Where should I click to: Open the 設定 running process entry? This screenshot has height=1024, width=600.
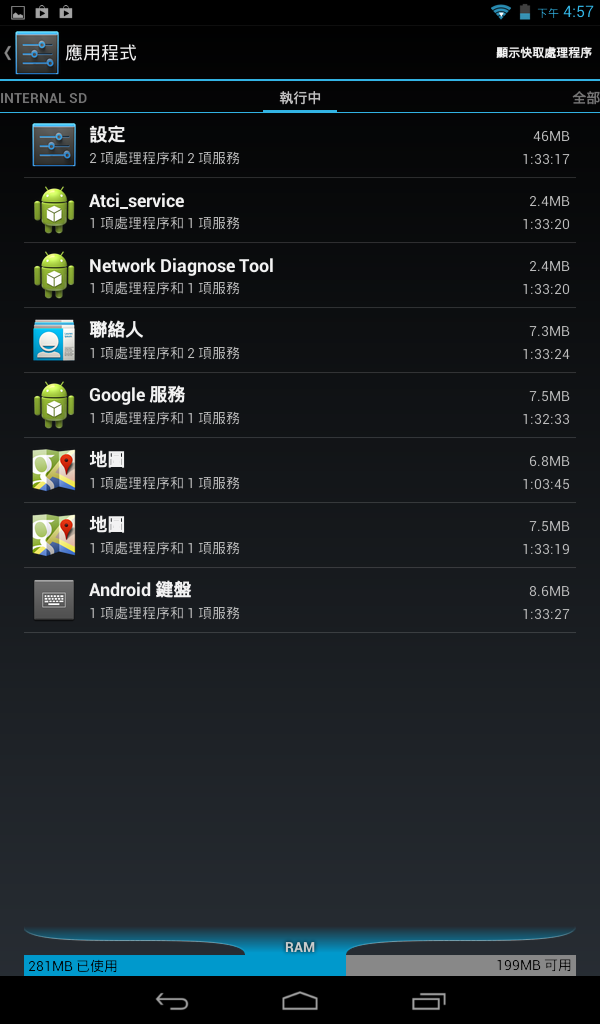300,145
